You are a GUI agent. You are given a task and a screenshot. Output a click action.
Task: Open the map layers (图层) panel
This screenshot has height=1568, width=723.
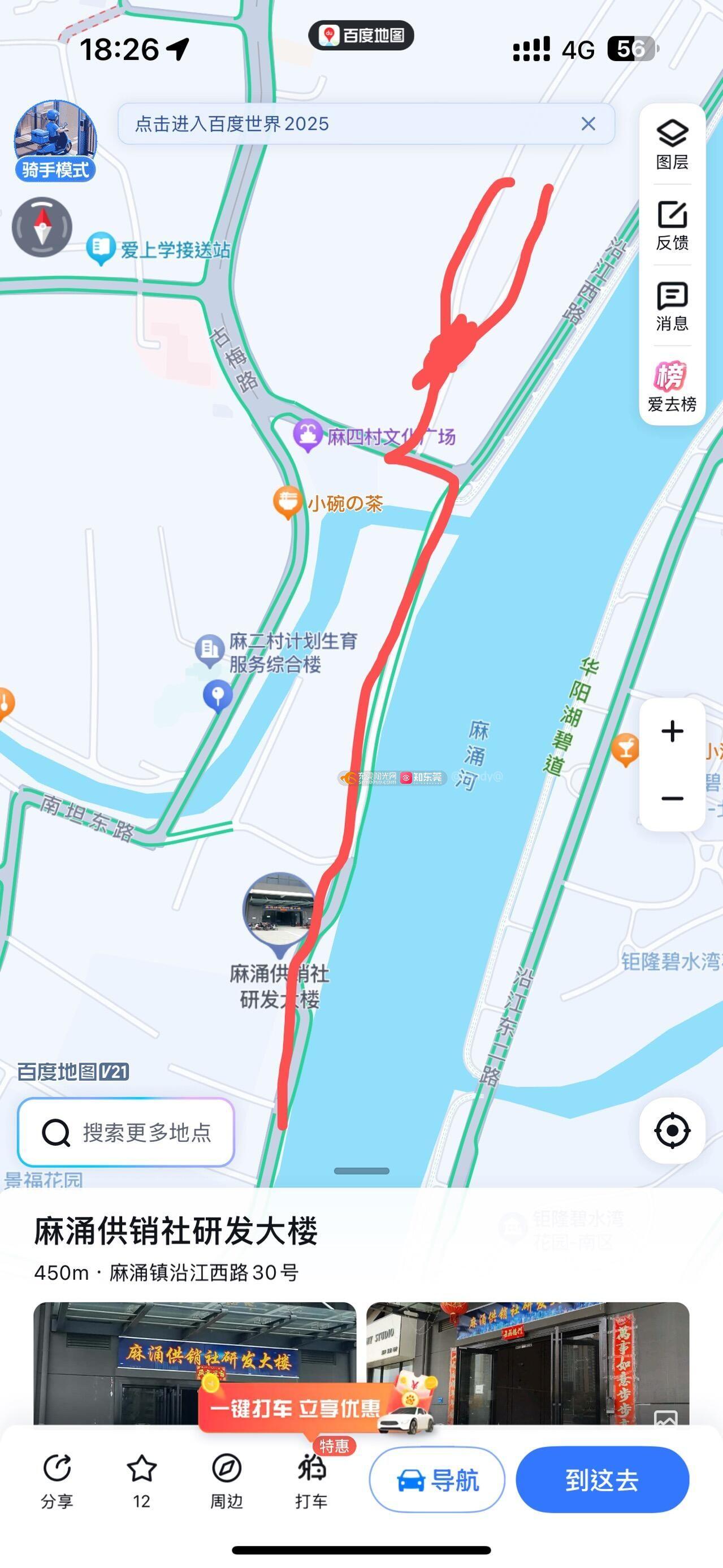[x=672, y=145]
